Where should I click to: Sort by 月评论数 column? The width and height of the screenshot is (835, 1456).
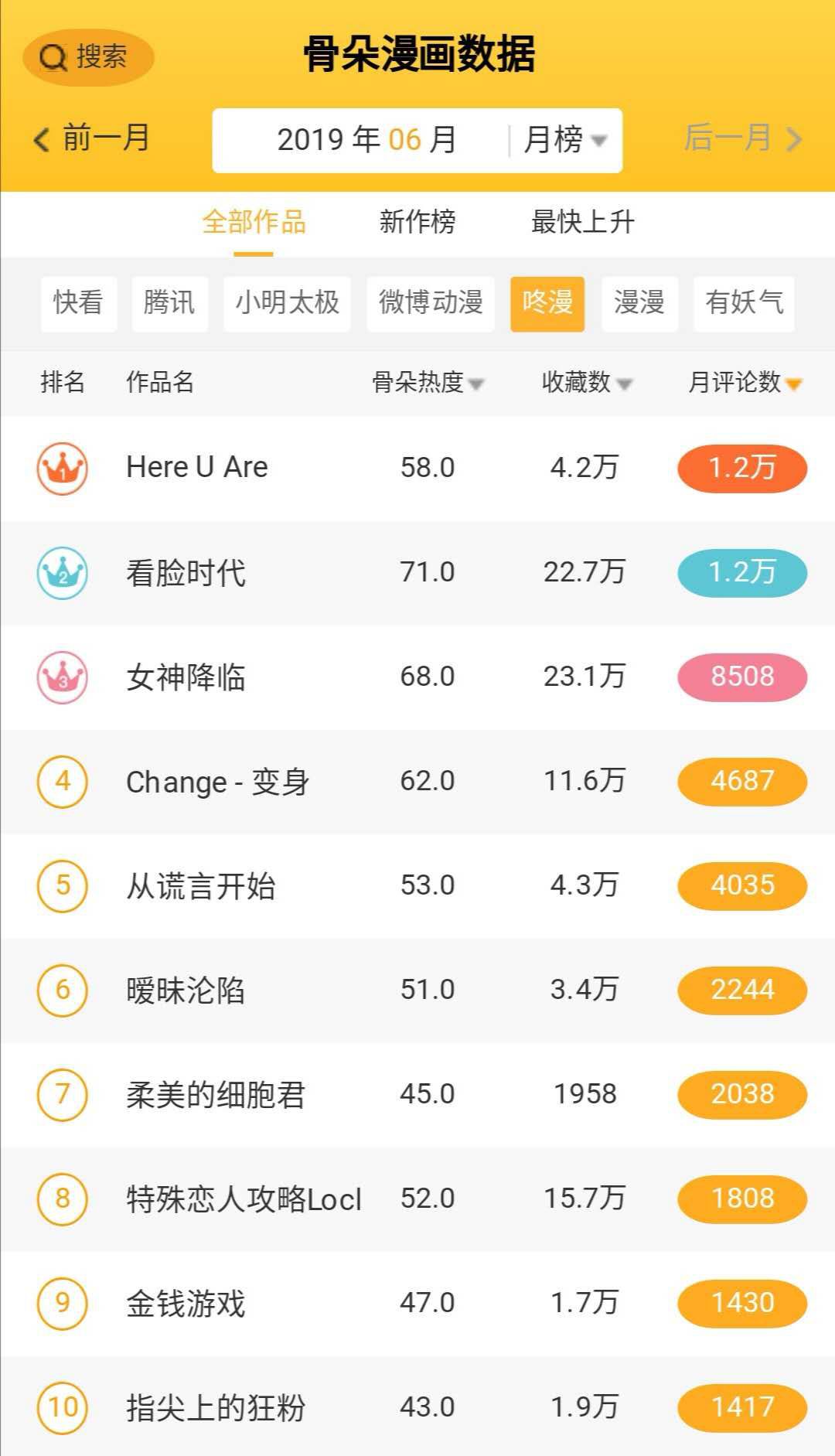click(745, 382)
